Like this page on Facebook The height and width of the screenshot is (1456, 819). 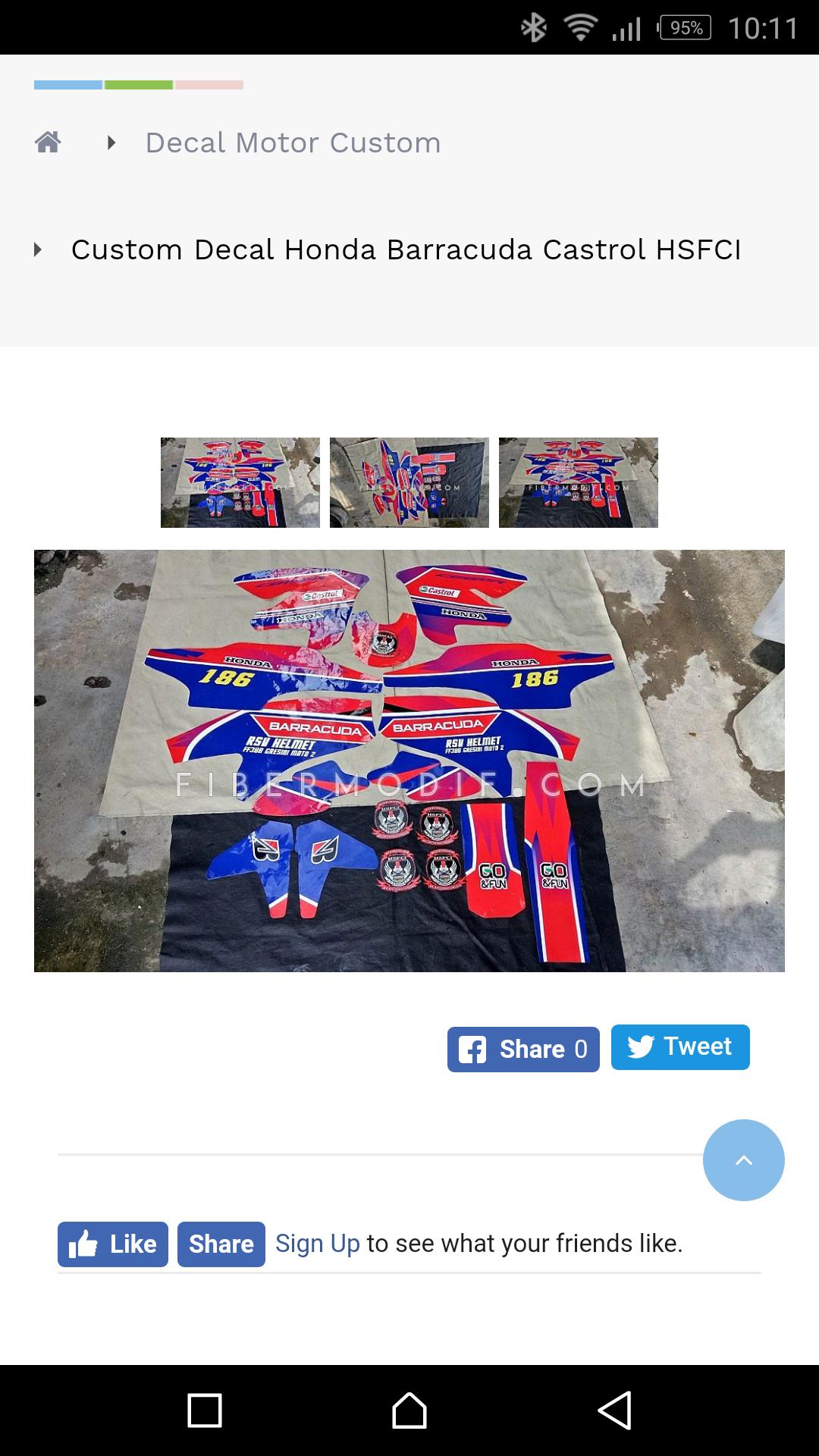[x=113, y=1244]
